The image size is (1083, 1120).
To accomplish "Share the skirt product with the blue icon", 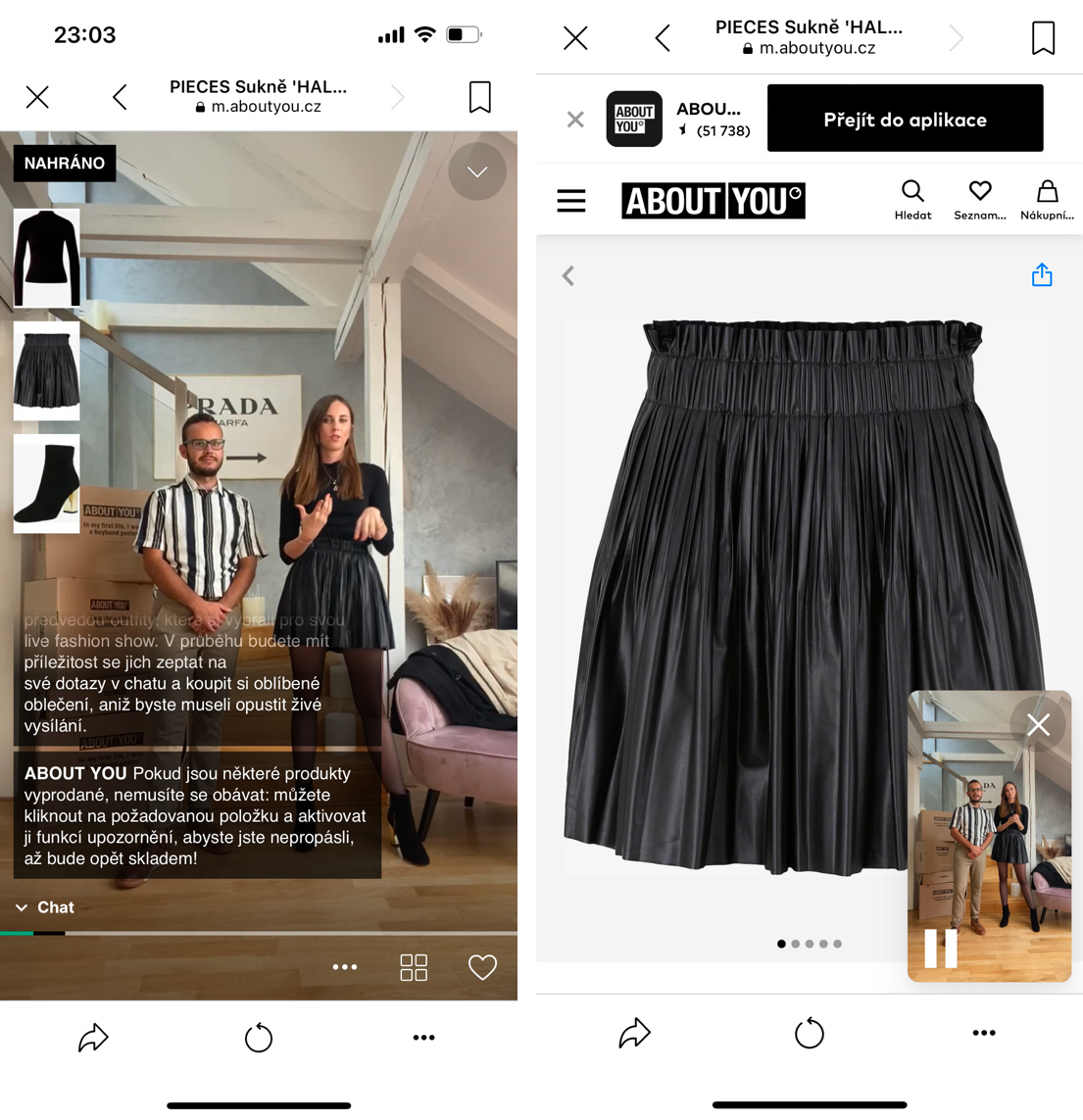I will pos(1042,275).
